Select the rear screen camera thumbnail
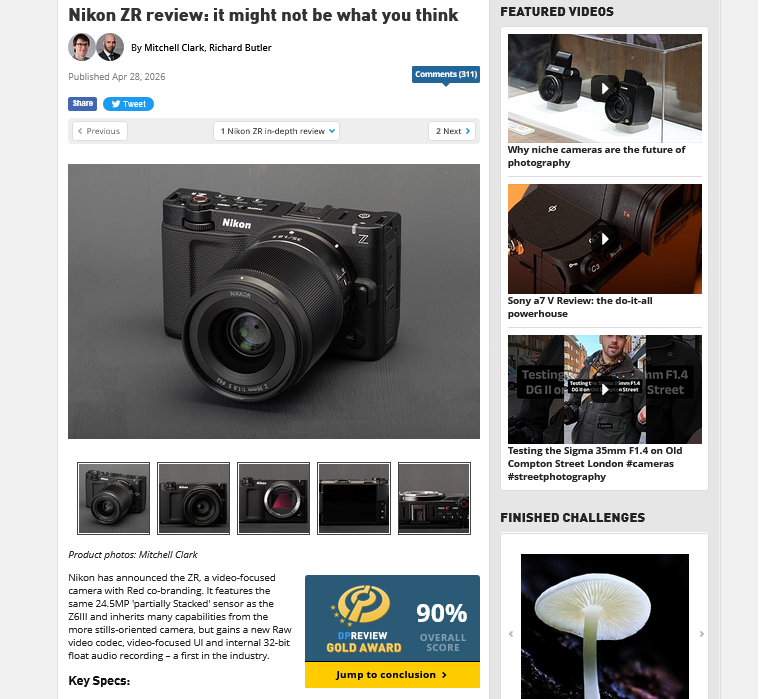The height and width of the screenshot is (699, 759). tap(354, 498)
